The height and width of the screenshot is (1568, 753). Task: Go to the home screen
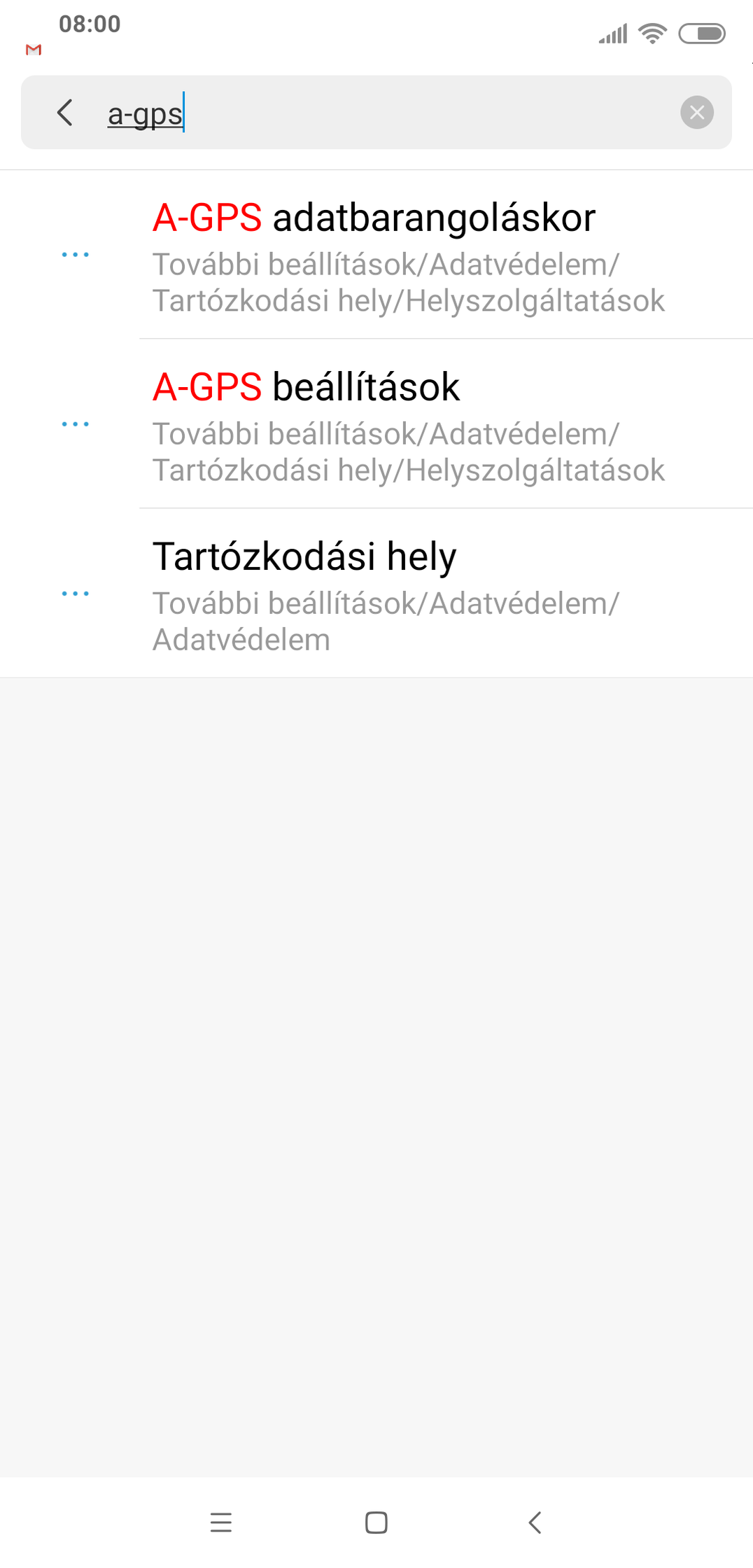pyautogui.click(x=376, y=1522)
